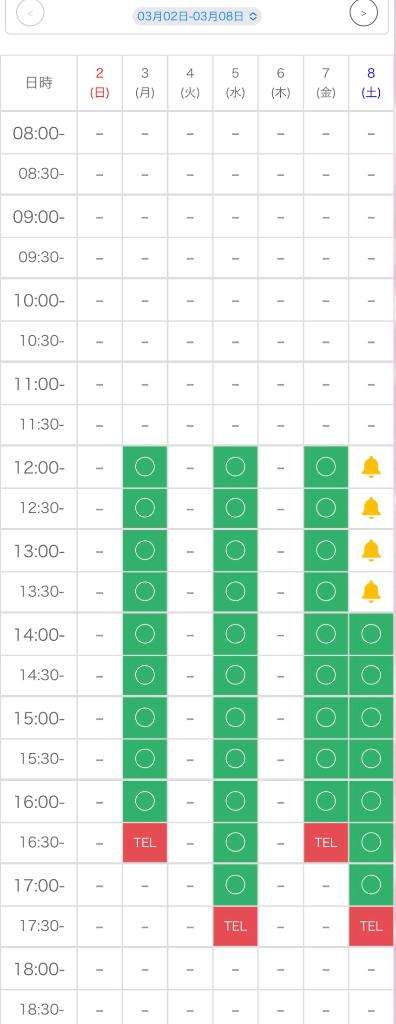This screenshot has height=1024, width=396.
Task: Book the Friday 14:30 available slot
Action: (325, 675)
